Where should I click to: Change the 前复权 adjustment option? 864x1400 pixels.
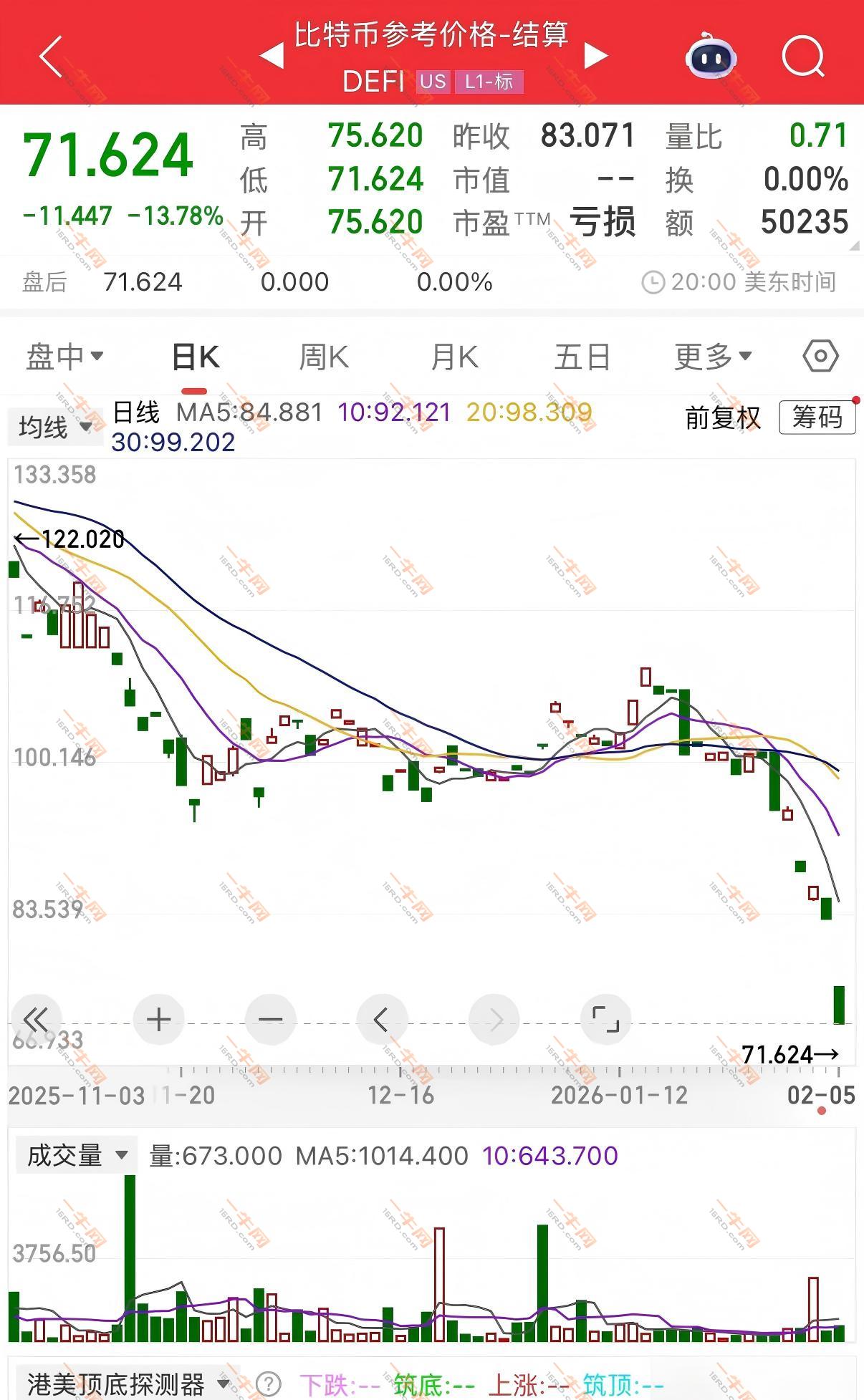click(x=722, y=417)
